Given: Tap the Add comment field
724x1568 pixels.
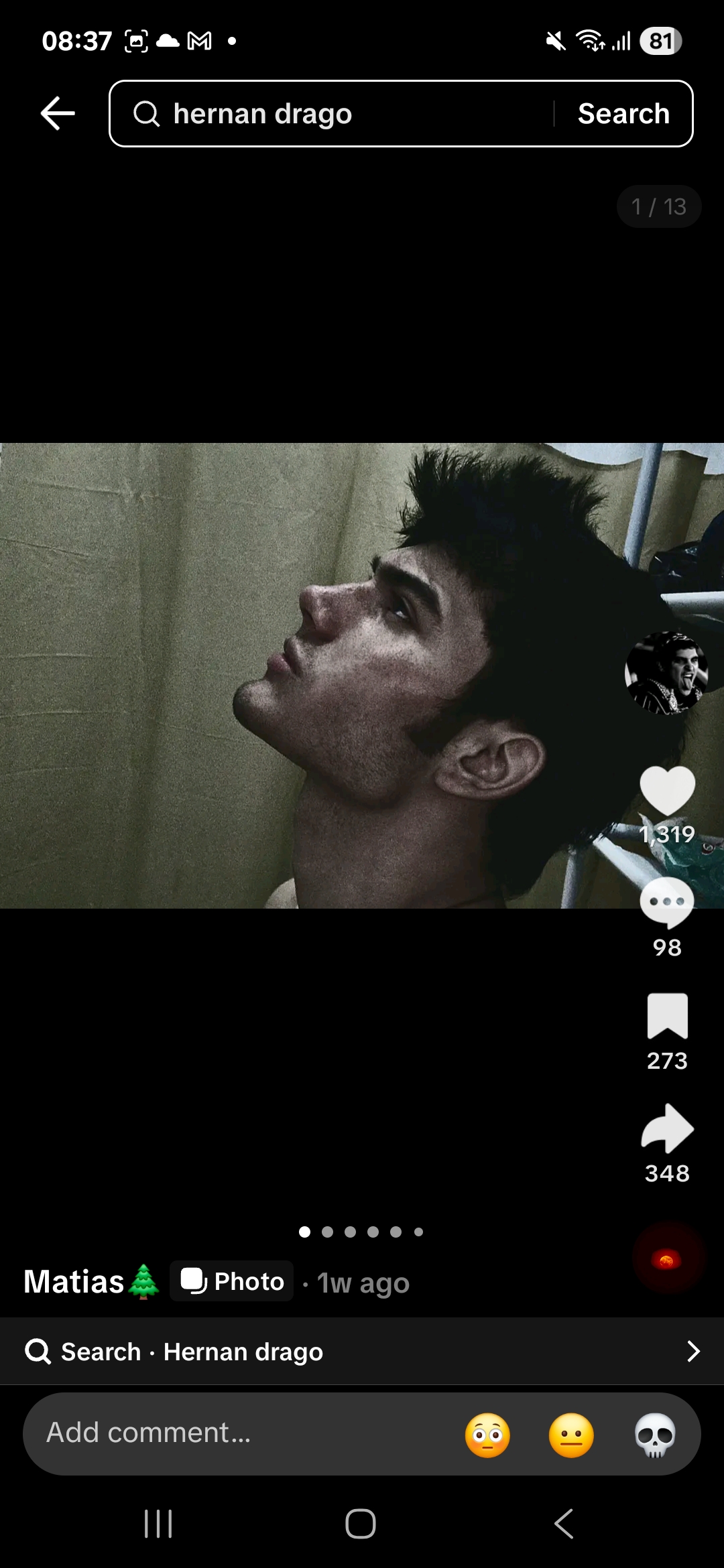Looking at the screenshot, I should (x=241, y=1433).
